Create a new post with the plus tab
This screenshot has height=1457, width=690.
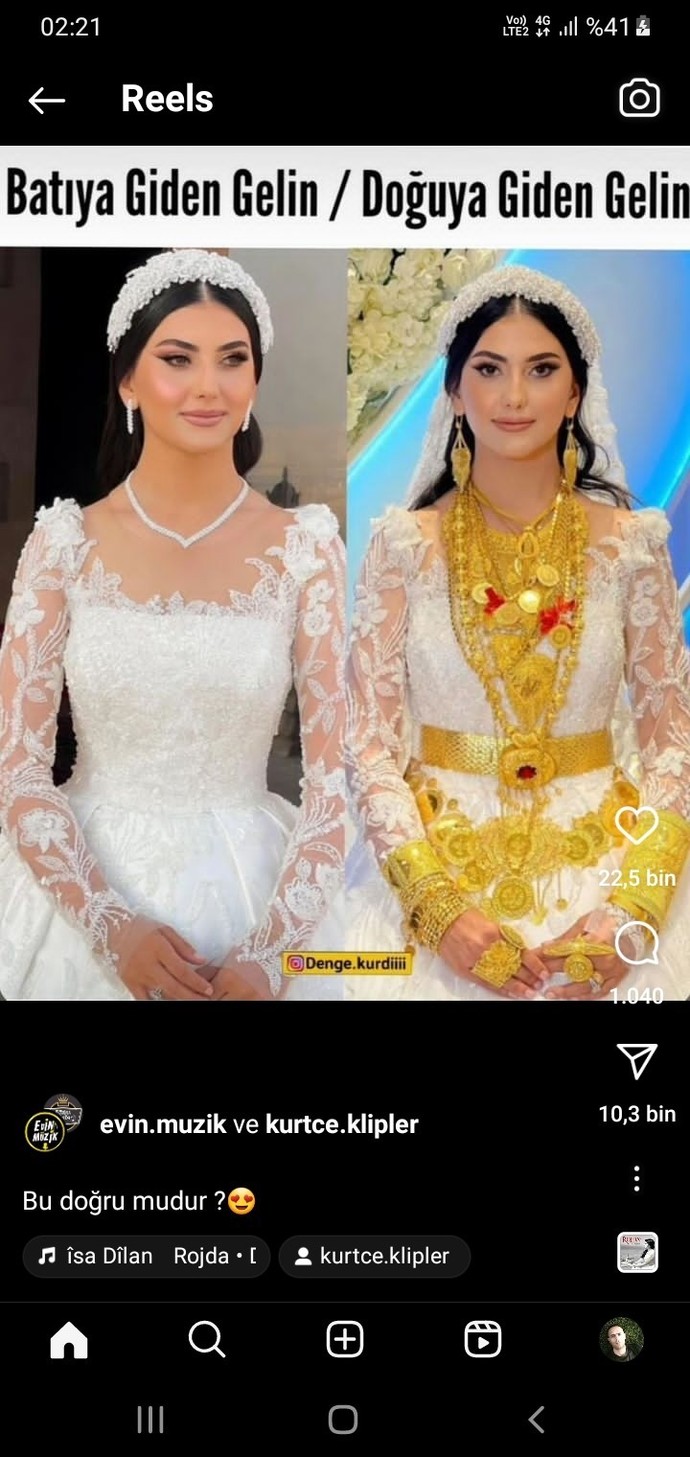pyautogui.click(x=345, y=1340)
